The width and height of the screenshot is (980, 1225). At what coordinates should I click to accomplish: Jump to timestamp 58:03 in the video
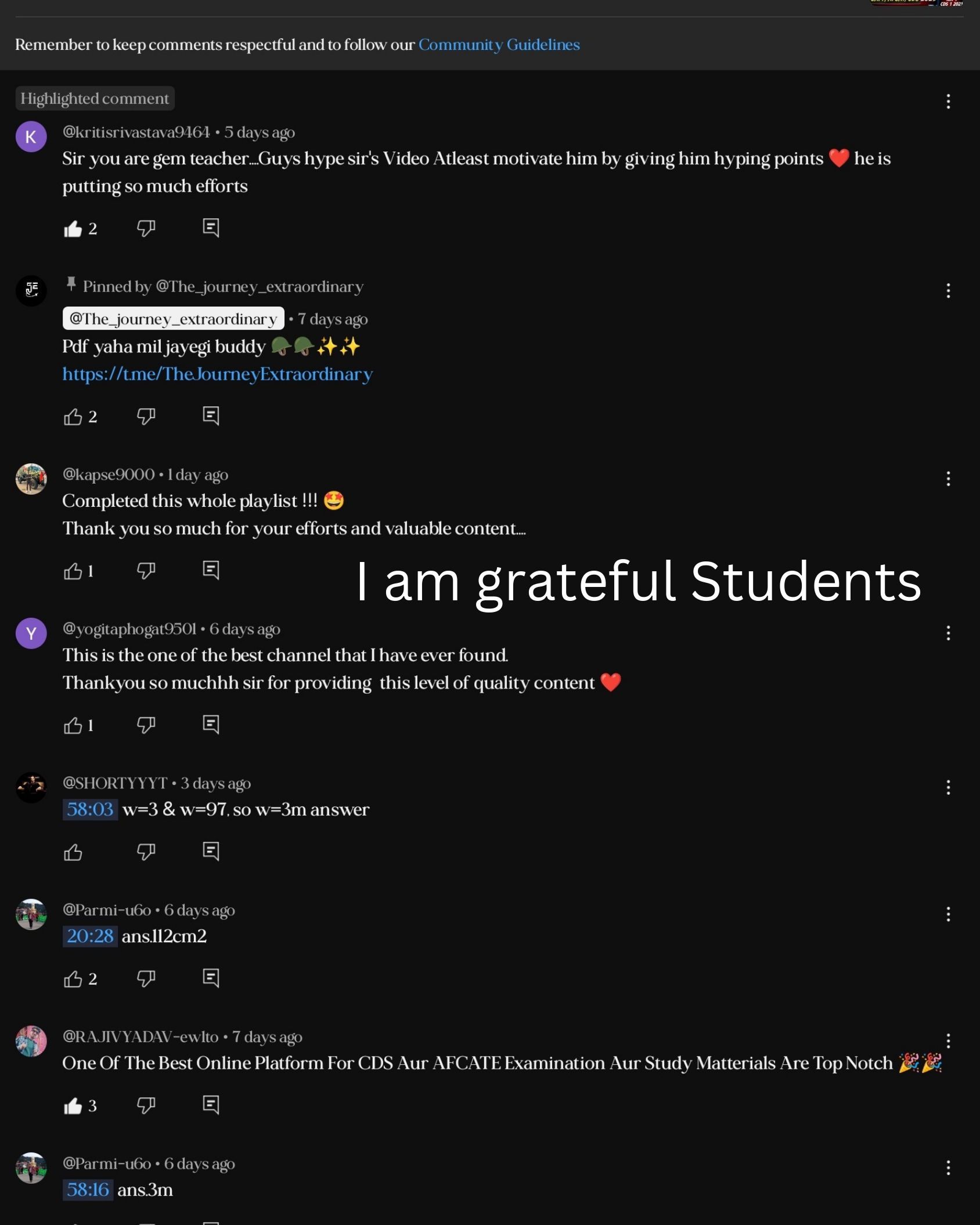click(x=90, y=809)
